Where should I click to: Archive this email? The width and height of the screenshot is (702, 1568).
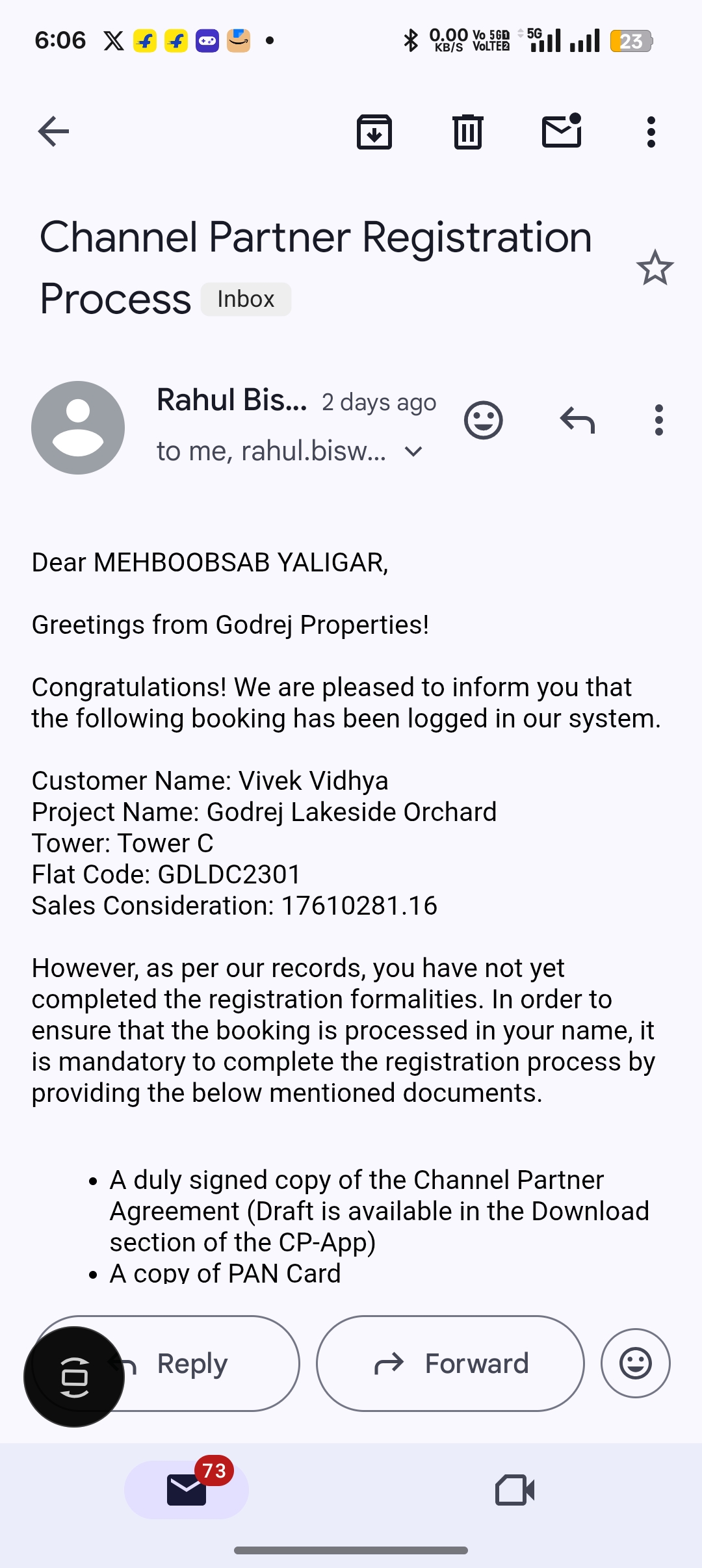pos(374,132)
